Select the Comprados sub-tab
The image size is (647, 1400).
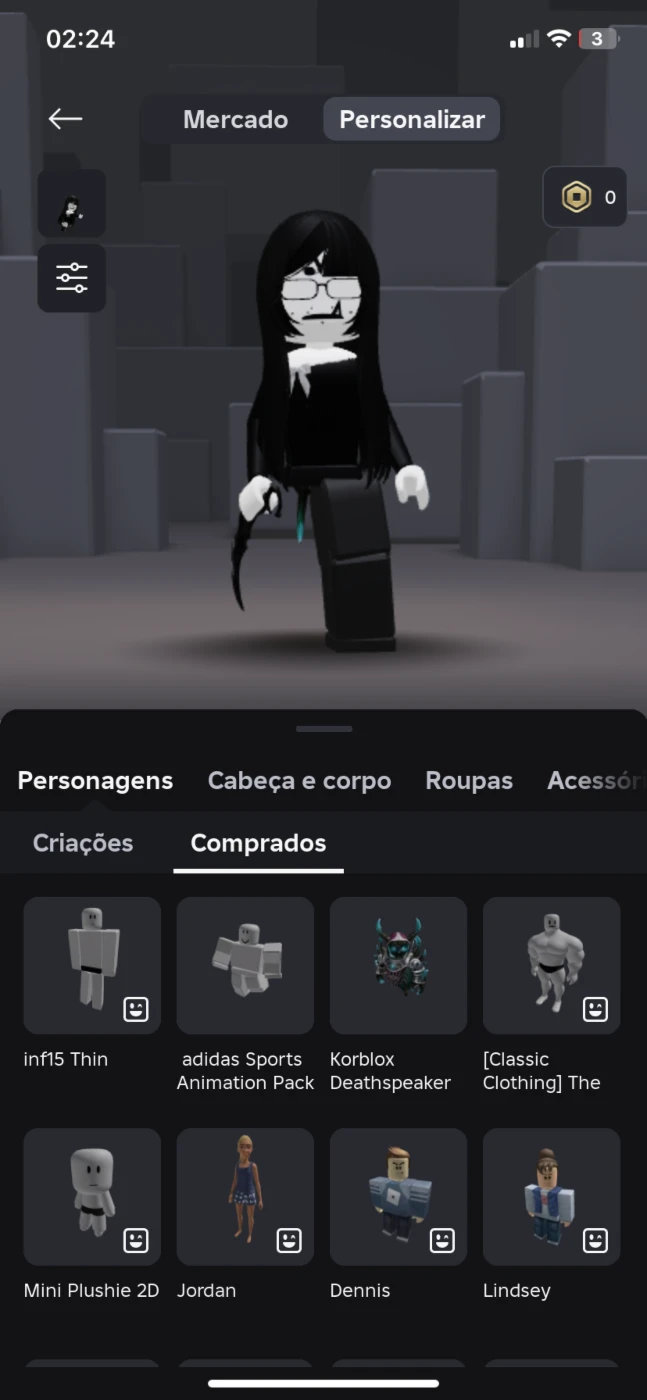point(258,843)
